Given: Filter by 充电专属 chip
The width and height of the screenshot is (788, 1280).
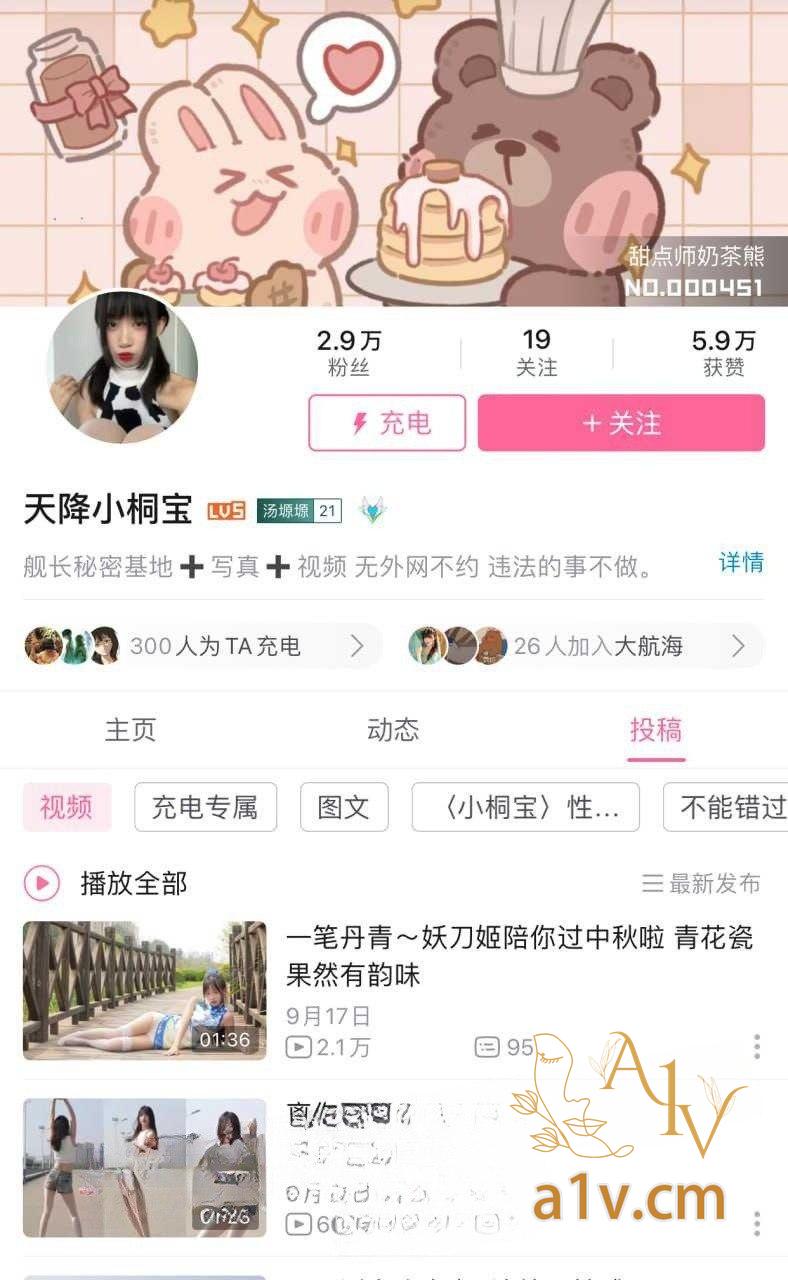Looking at the screenshot, I should click(205, 807).
